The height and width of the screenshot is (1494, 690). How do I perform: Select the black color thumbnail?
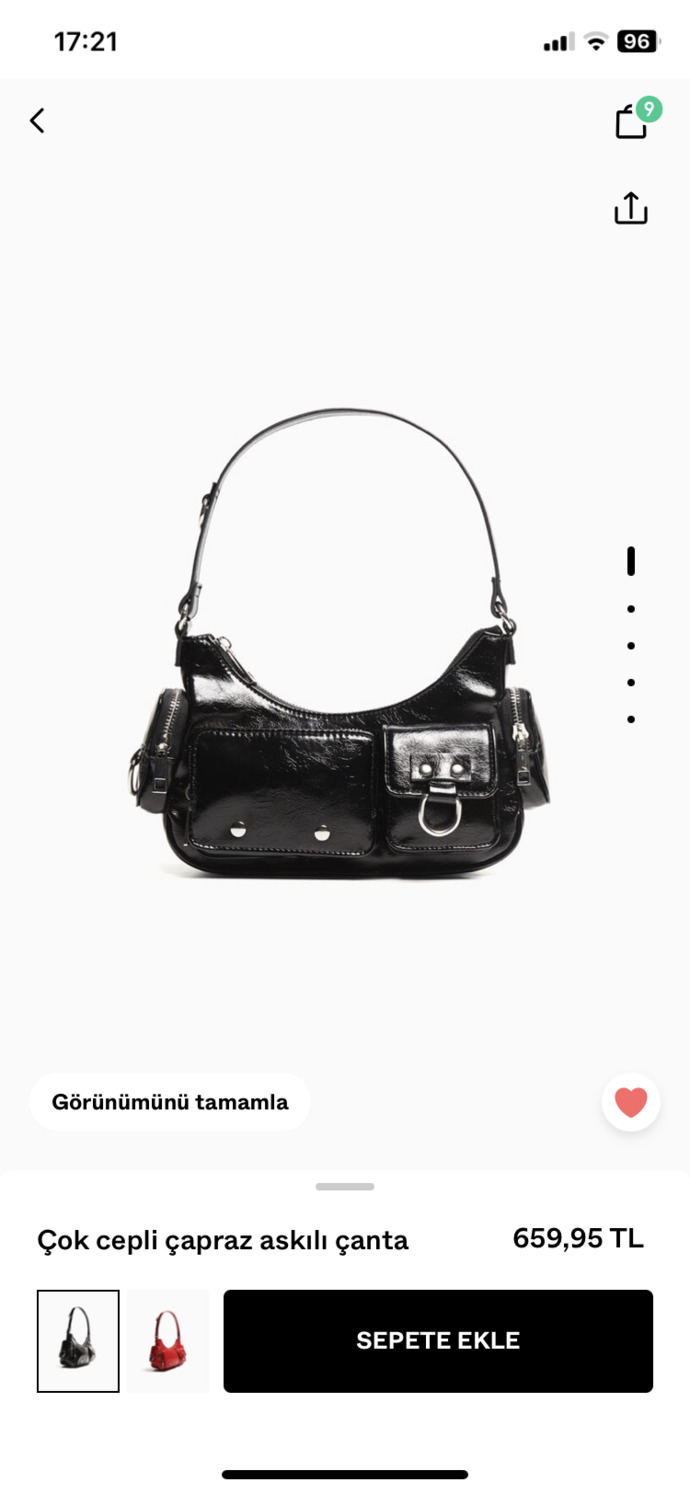coord(78,1341)
